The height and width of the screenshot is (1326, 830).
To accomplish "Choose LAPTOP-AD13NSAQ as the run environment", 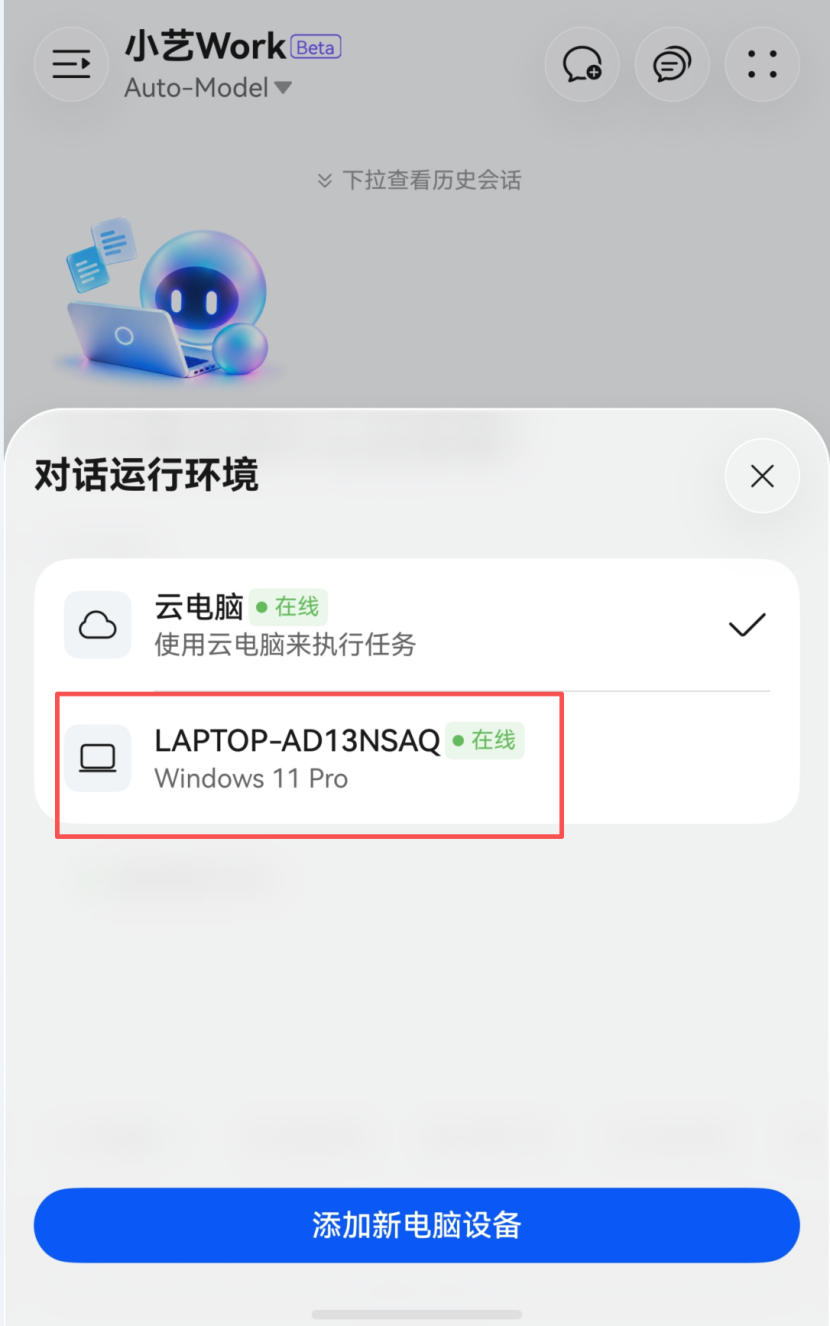I will click(x=417, y=758).
